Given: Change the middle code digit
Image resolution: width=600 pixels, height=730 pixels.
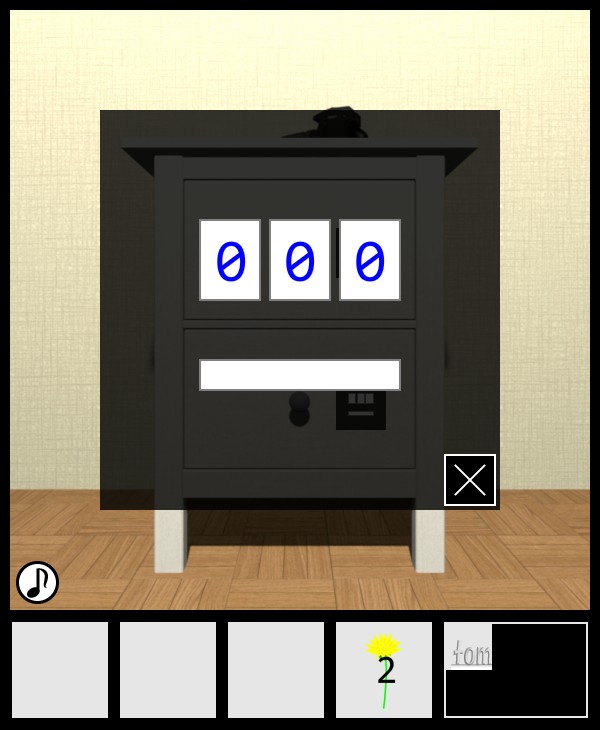Looking at the screenshot, I should tap(300, 260).
